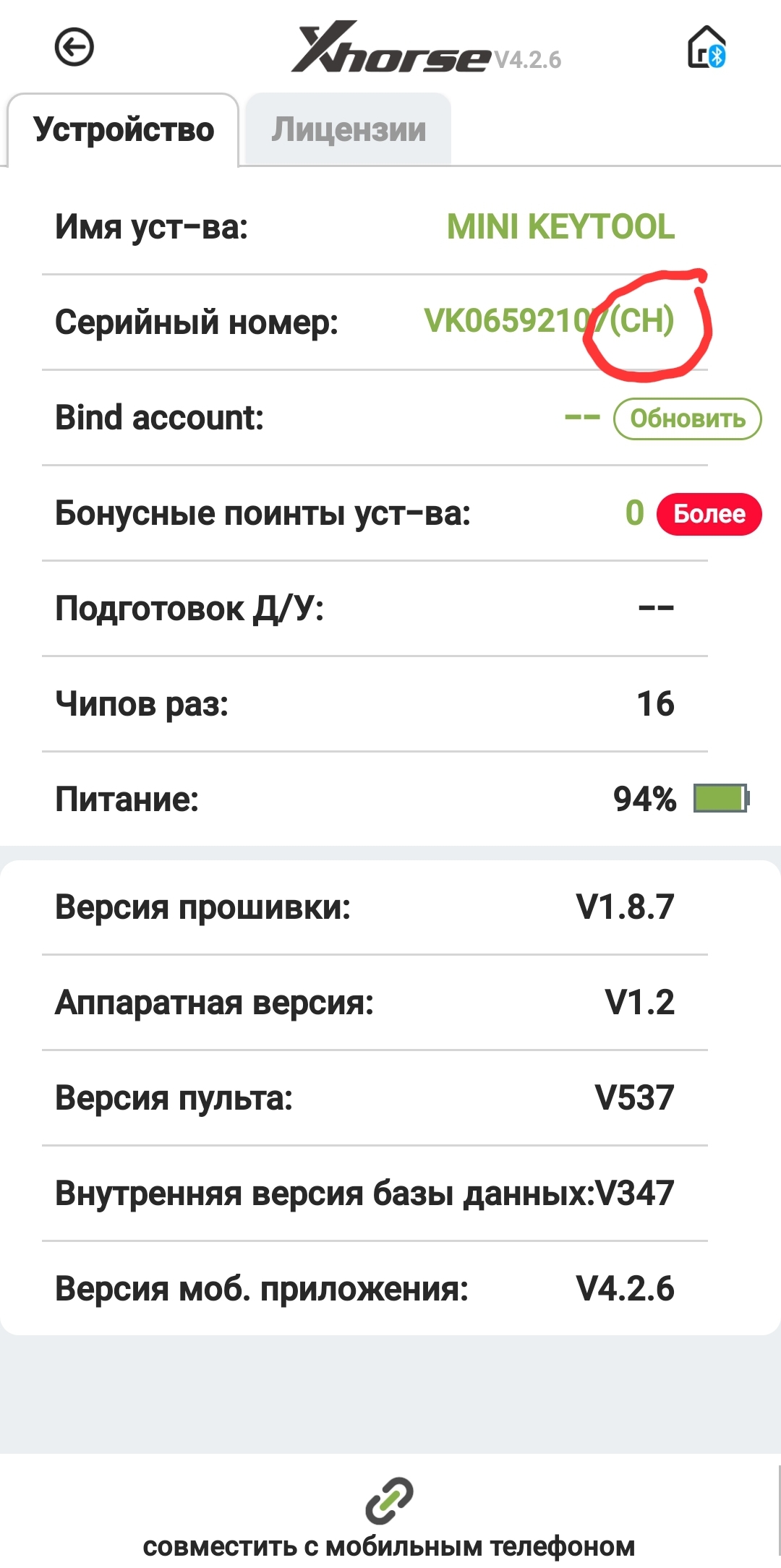Screen dimensions: 781x1568
Task: Select the Устройство tab
Action: 124,130
